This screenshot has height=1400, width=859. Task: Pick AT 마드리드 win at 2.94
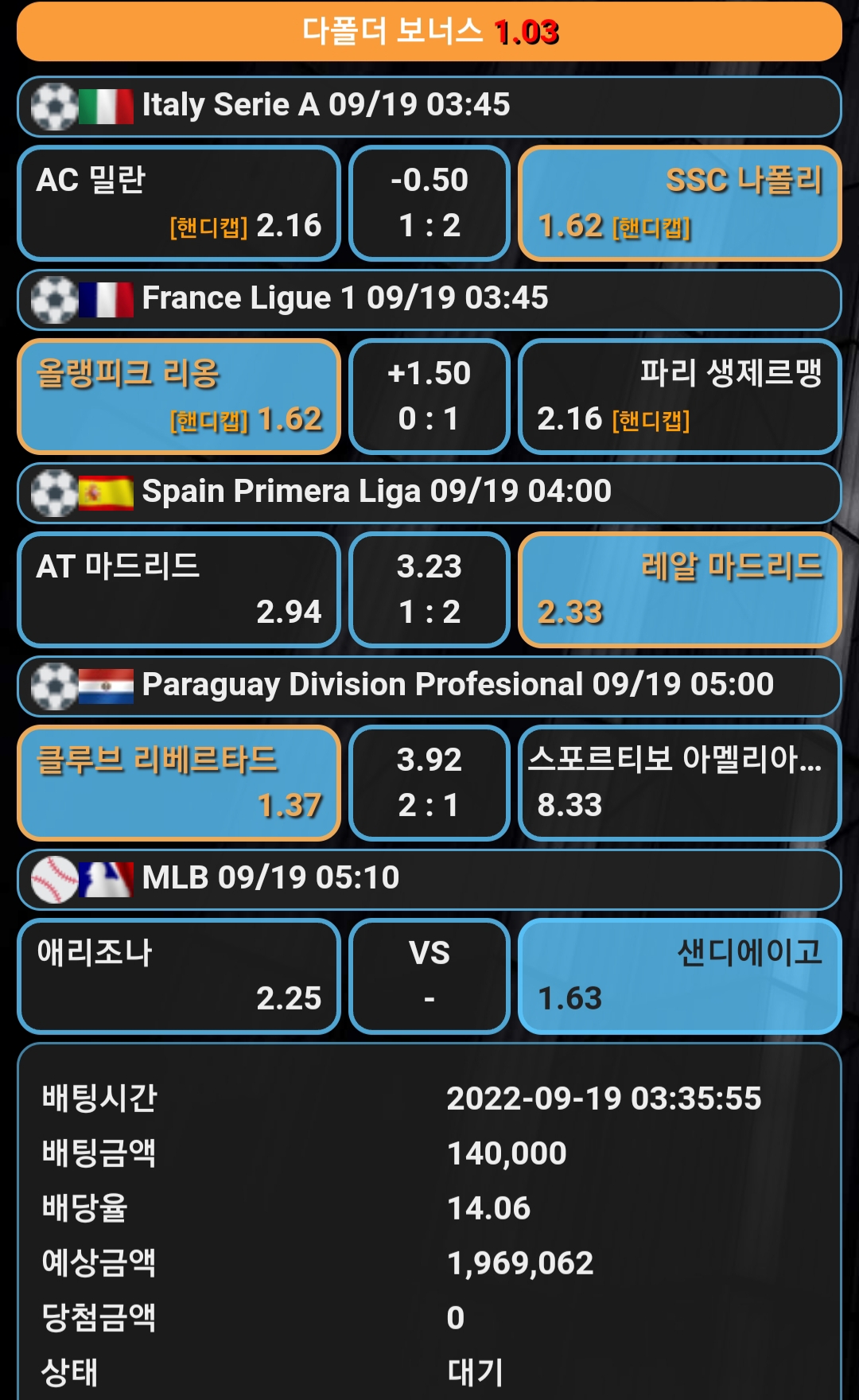179,589
